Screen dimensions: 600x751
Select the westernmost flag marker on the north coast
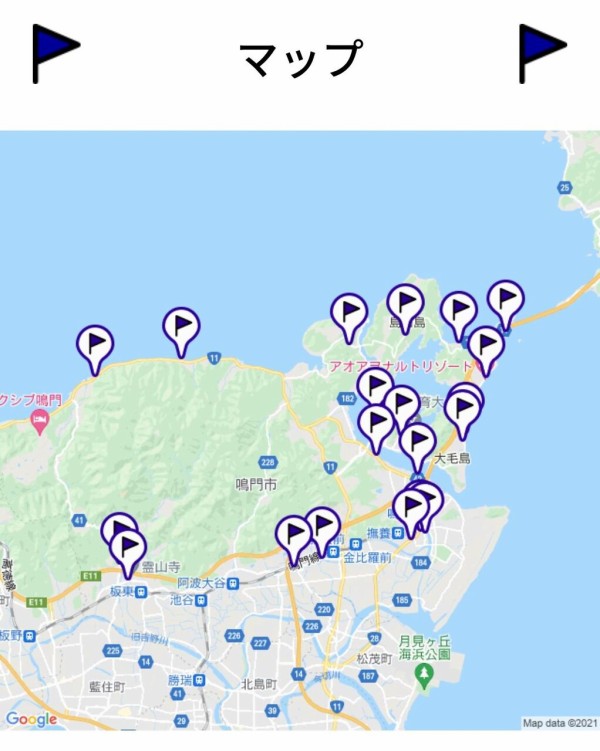[x=95, y=346]
